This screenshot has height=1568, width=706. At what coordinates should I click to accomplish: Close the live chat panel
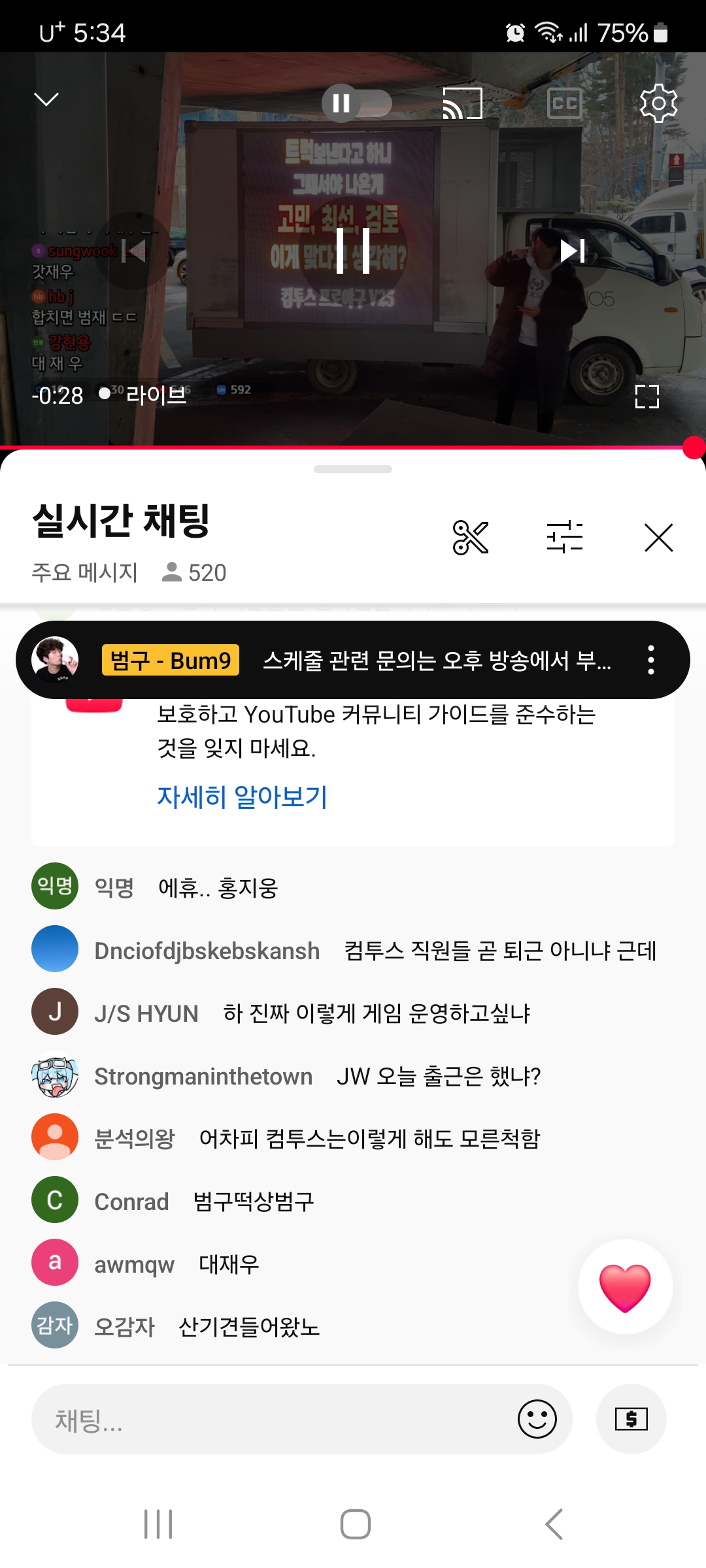click(x=658, y=538)
